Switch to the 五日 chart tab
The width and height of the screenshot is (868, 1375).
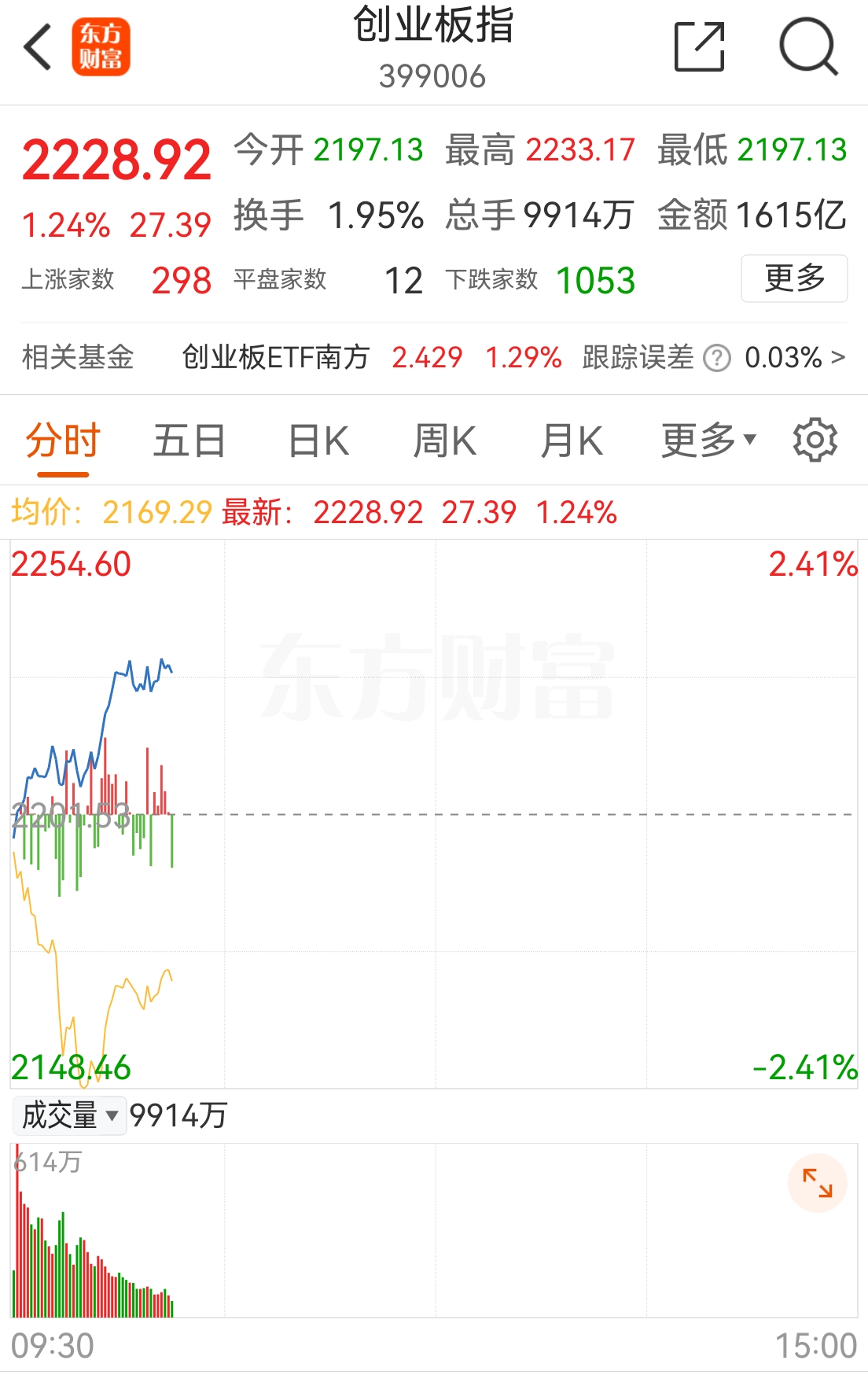click(189, 441)
